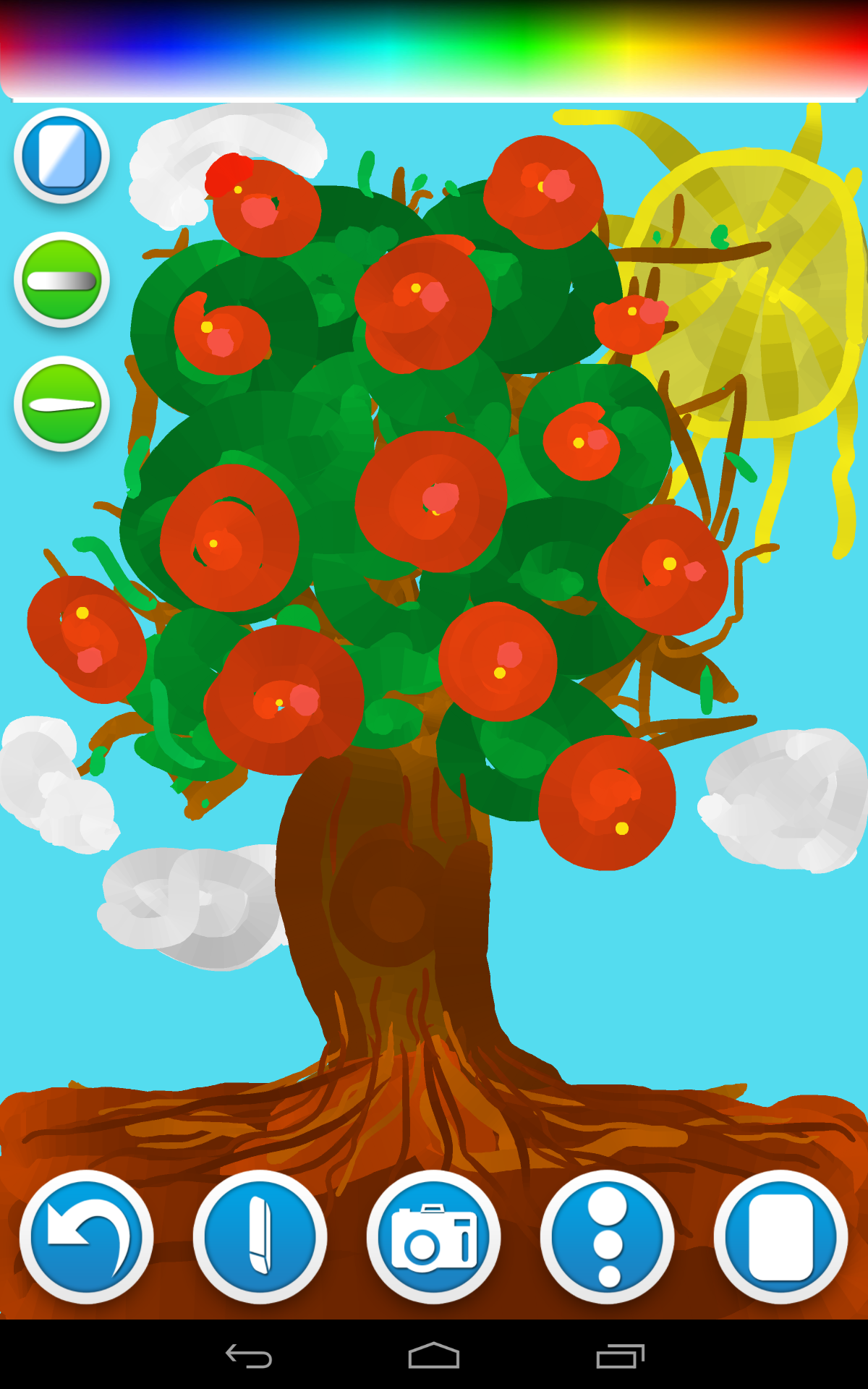Switch to the tapered calligraphy stroke
The image size is (868, 1389).
61,403
